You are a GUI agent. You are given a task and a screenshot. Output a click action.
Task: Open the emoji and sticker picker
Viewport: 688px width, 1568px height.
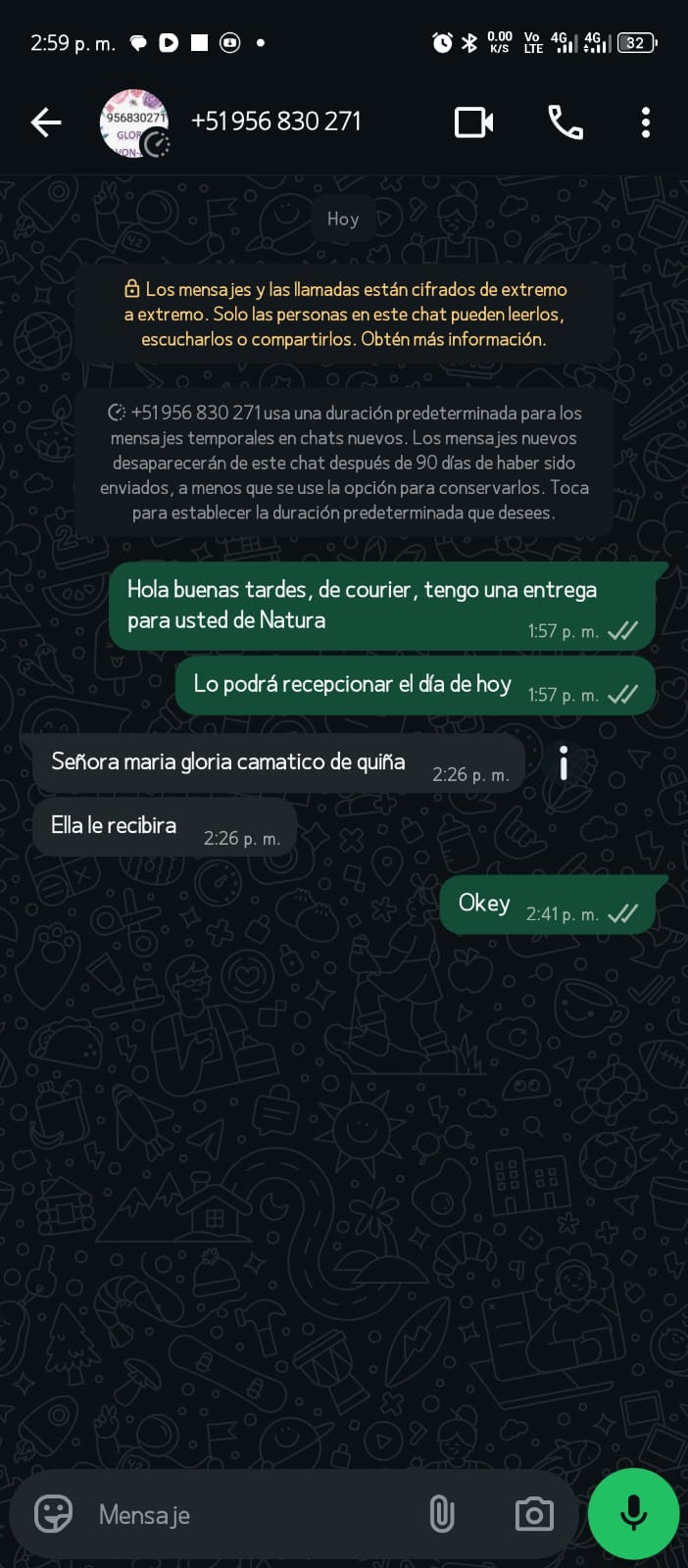pos(54,1514)
